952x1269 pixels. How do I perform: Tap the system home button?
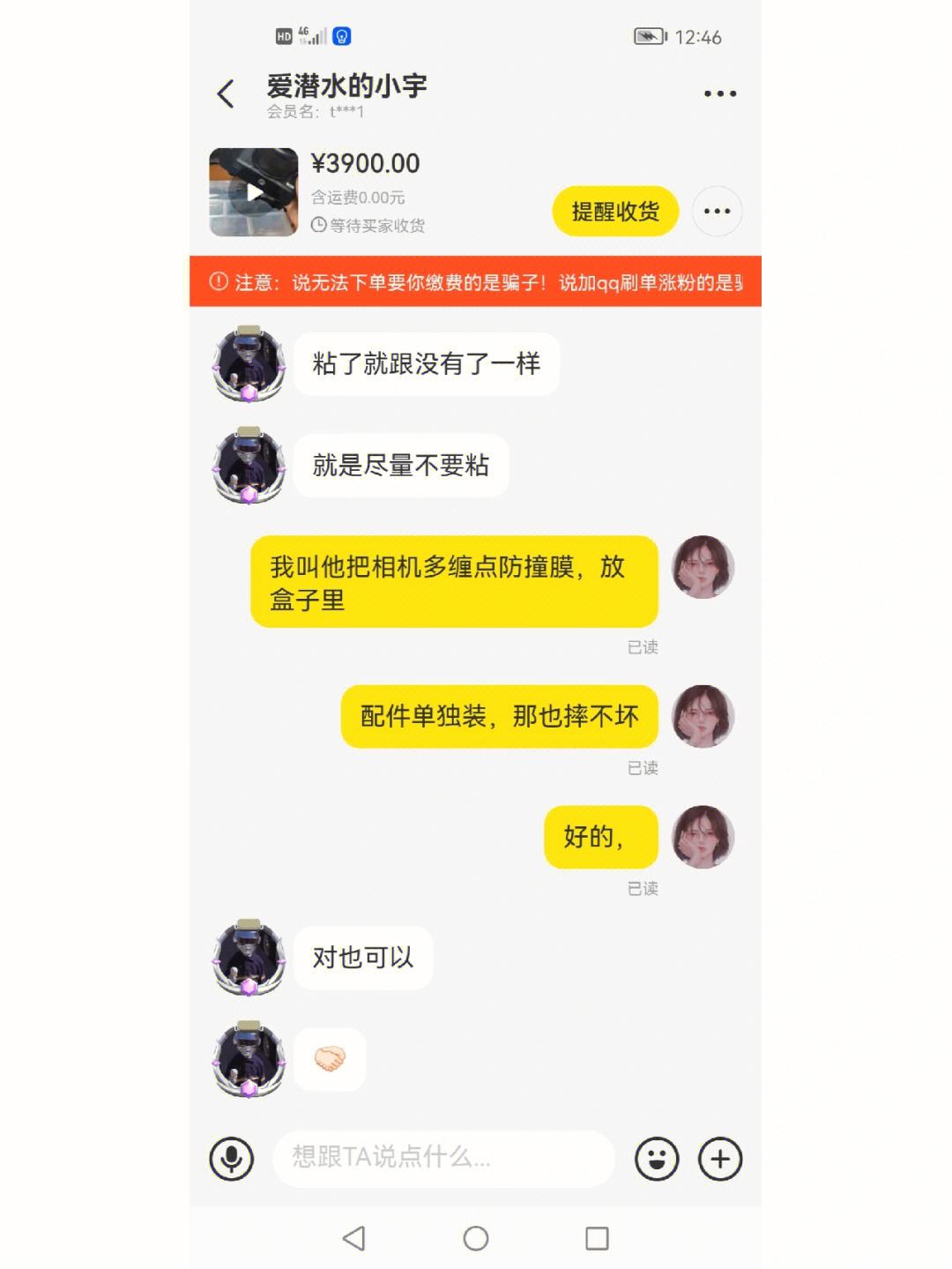point(476,1238)
